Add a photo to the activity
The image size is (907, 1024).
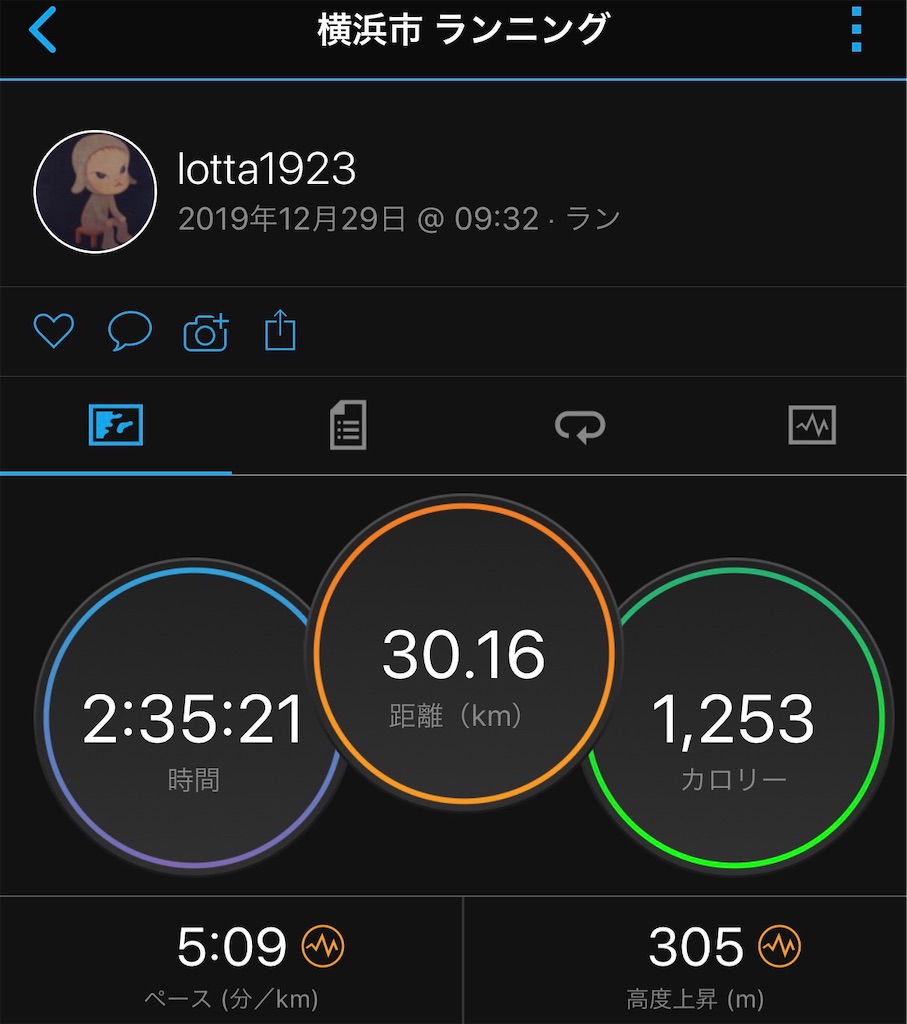click(206, 332)
